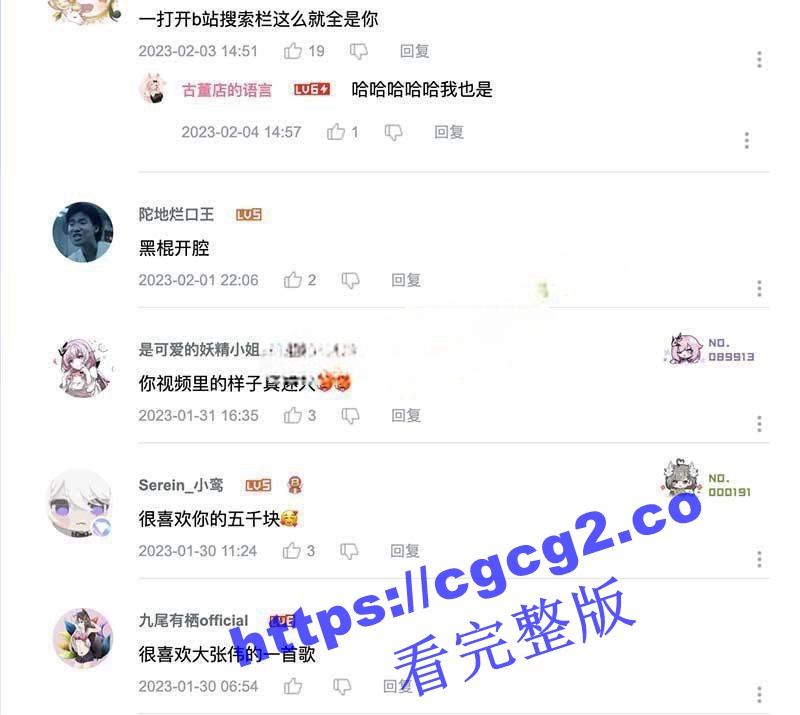Like the 黑棍开腔 comment
Image resolution: width=800 pixels, height=715 pixels.
coord(293,280)
